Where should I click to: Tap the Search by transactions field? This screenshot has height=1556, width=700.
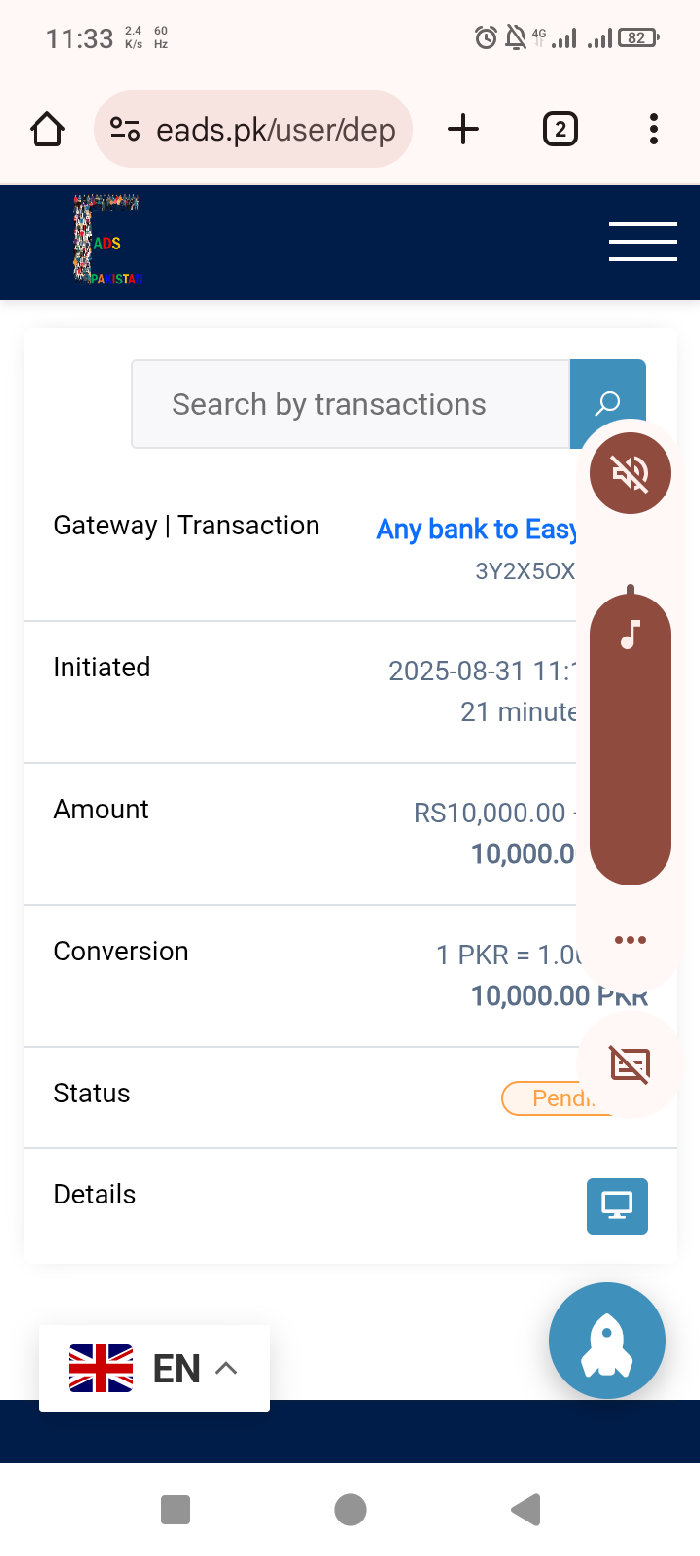coord(351,404)
